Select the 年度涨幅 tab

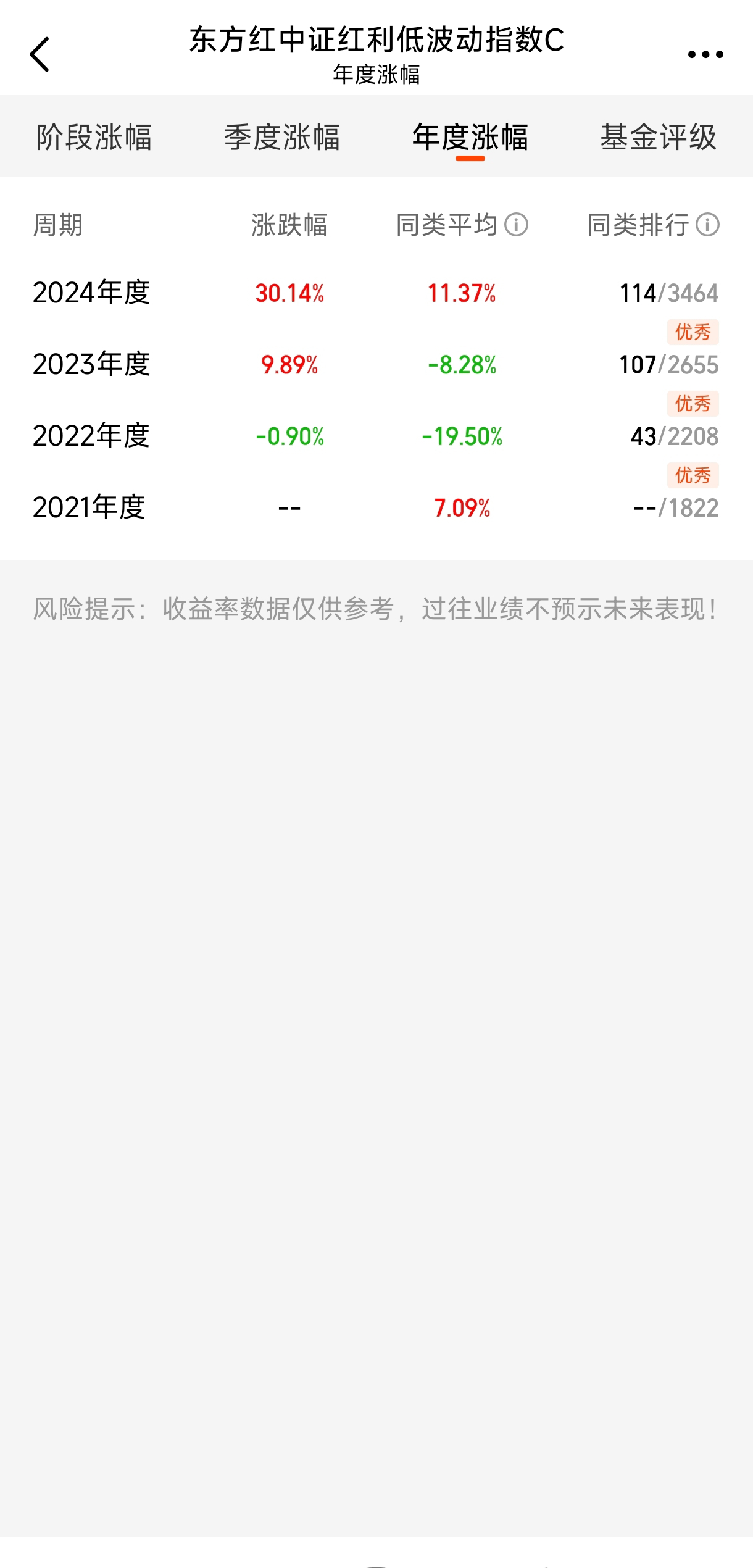470,137
